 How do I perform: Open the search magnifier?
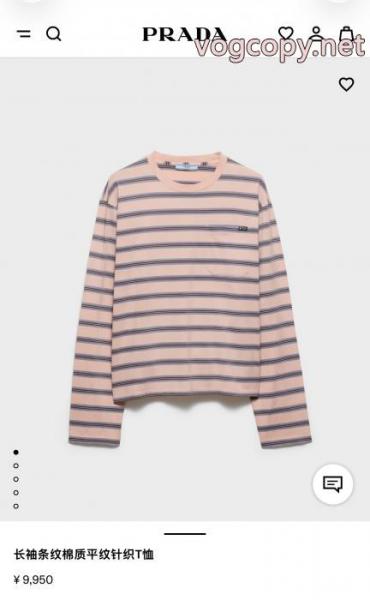[x=54, y=34]
